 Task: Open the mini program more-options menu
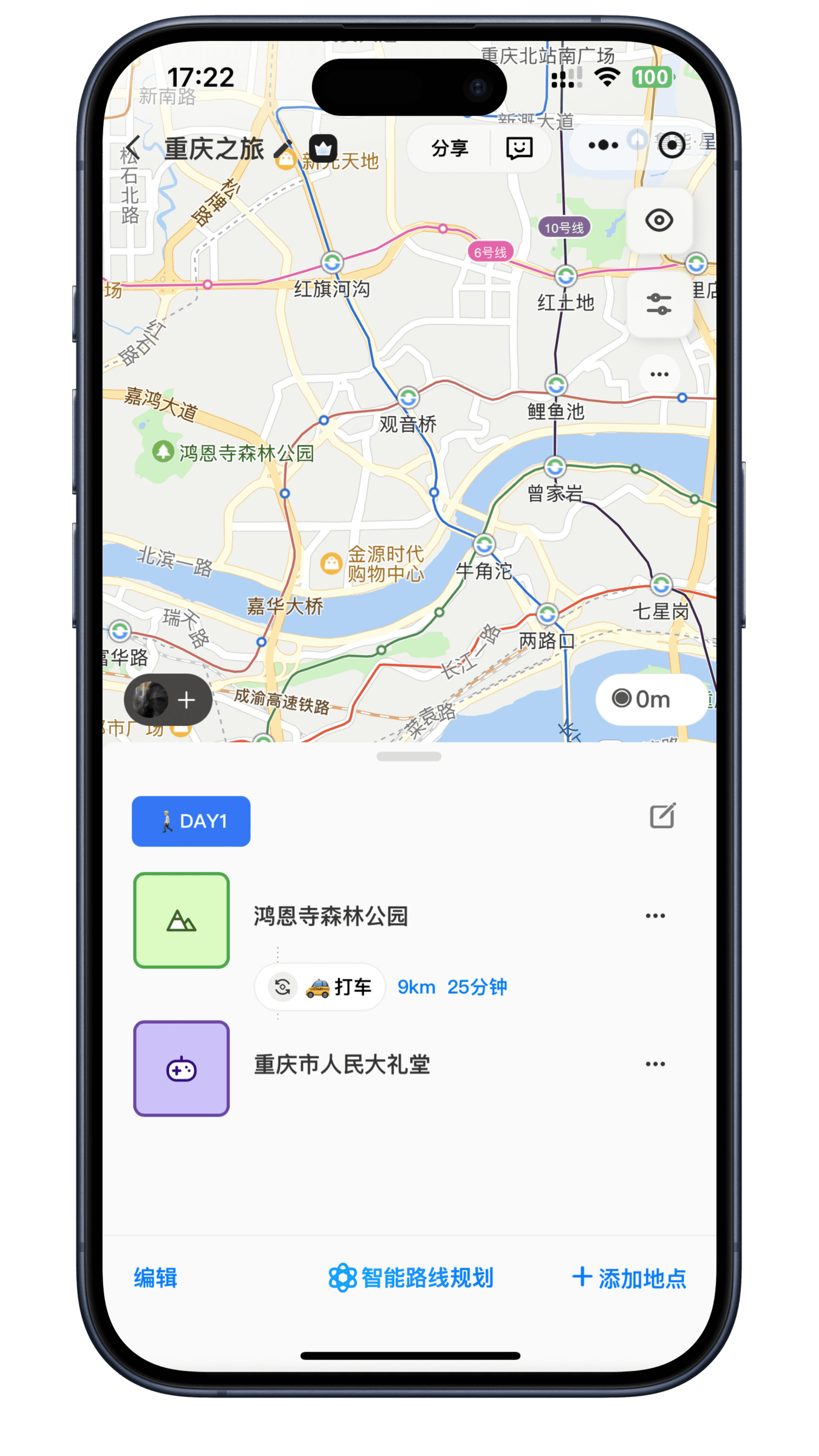coord(603,146)
